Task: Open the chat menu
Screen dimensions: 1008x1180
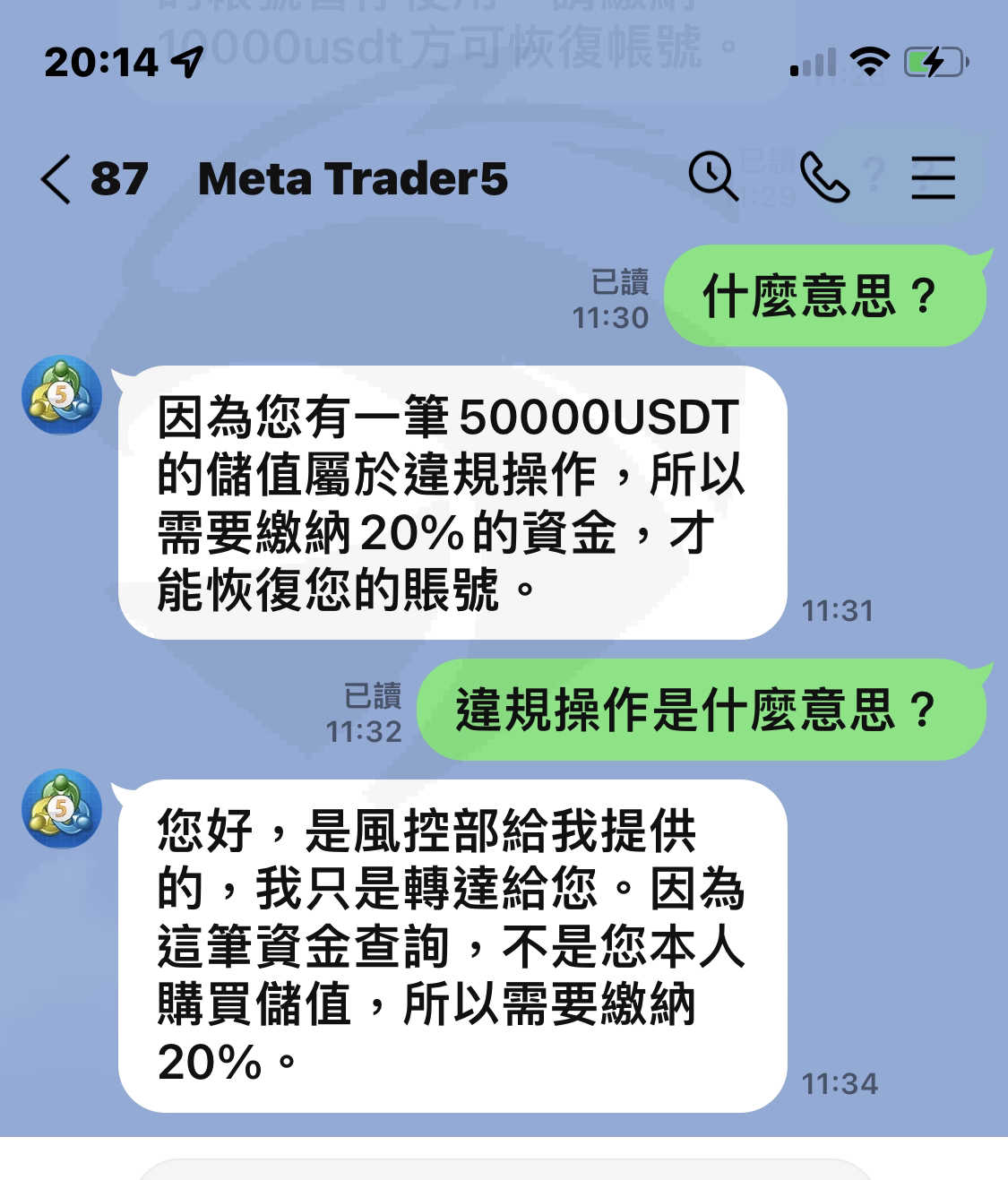Action: click(934, 177)
